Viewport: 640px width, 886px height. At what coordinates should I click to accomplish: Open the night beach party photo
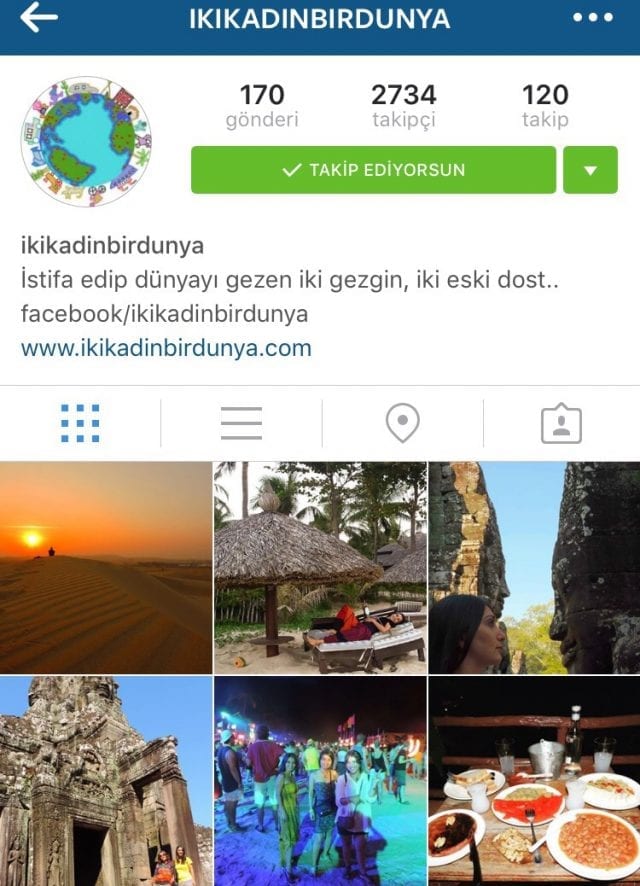coord(320,781)
